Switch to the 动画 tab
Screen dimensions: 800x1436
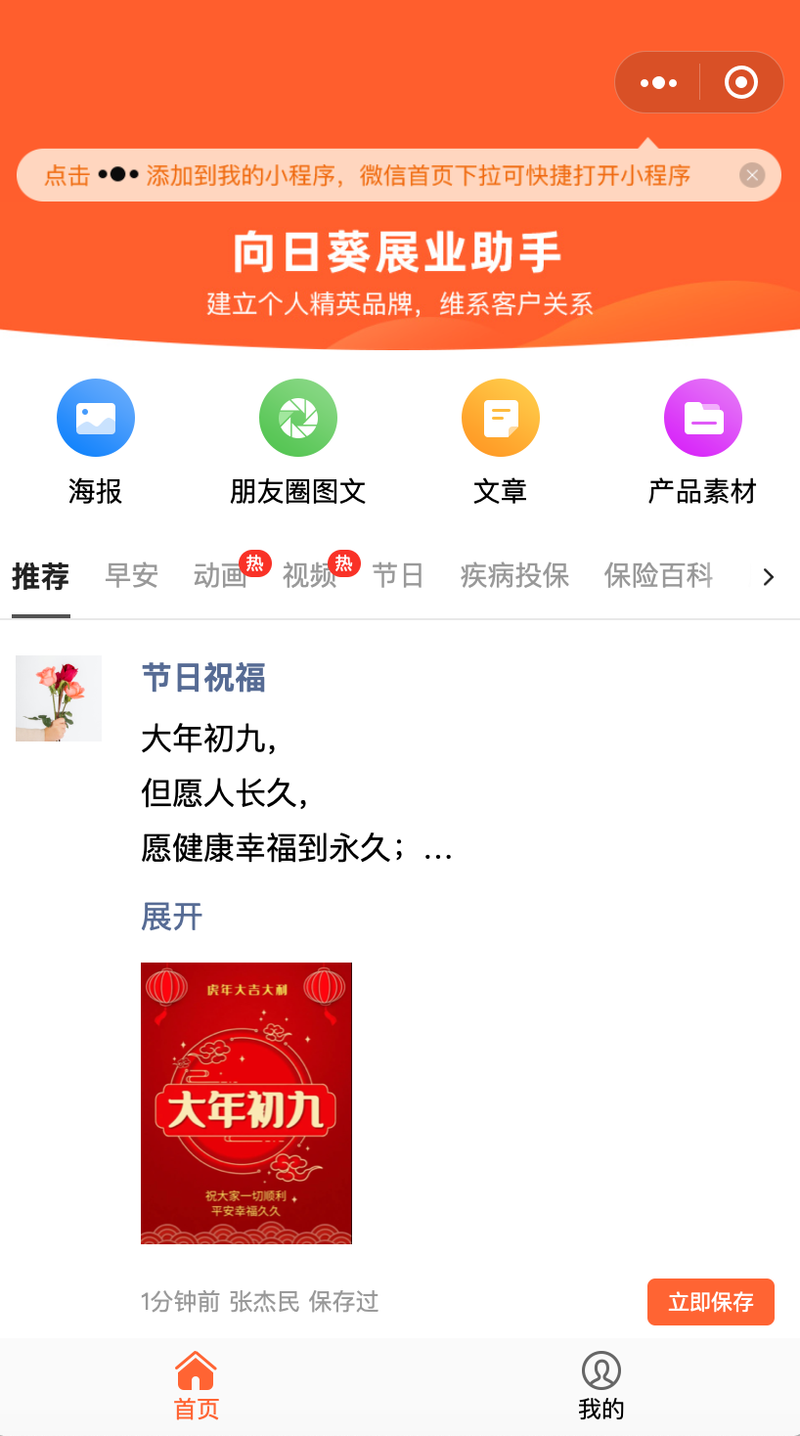click(x=220, y=576)
